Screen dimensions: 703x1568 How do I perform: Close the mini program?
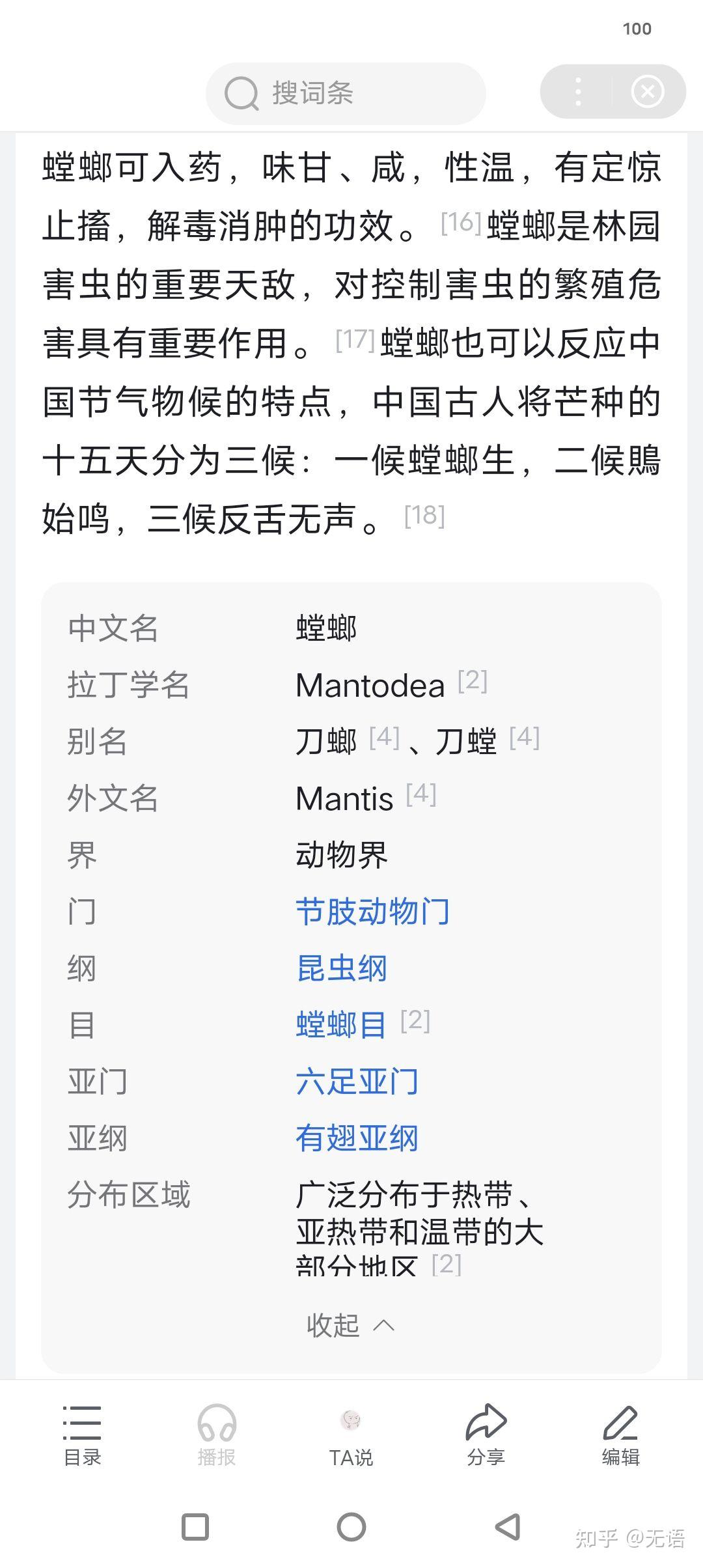[648, 92]
